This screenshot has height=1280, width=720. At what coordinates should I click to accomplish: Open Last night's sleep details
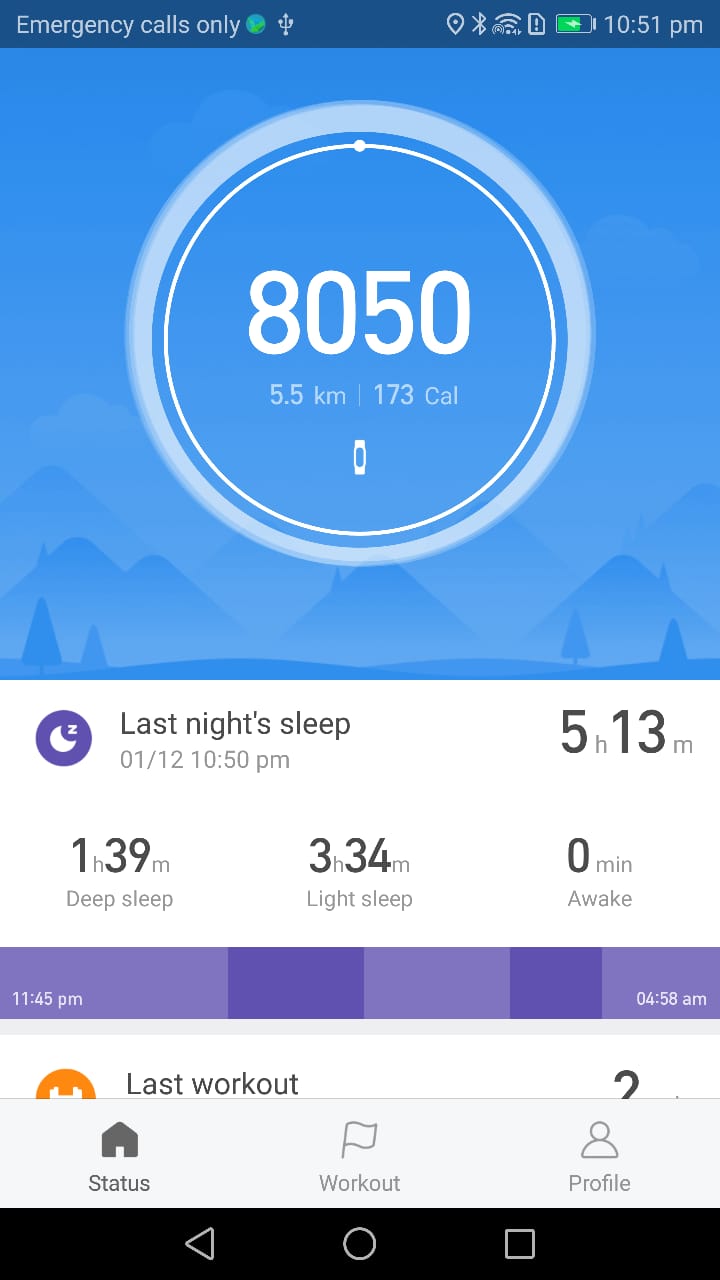pyautogui.click(x=359, y=738)
